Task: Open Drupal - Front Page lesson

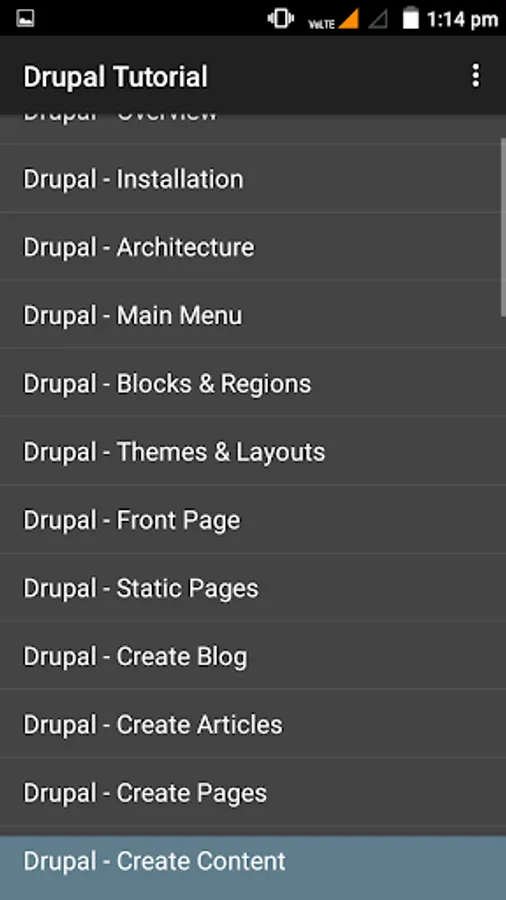Action: pyautogui.click(x=253, y=520)
